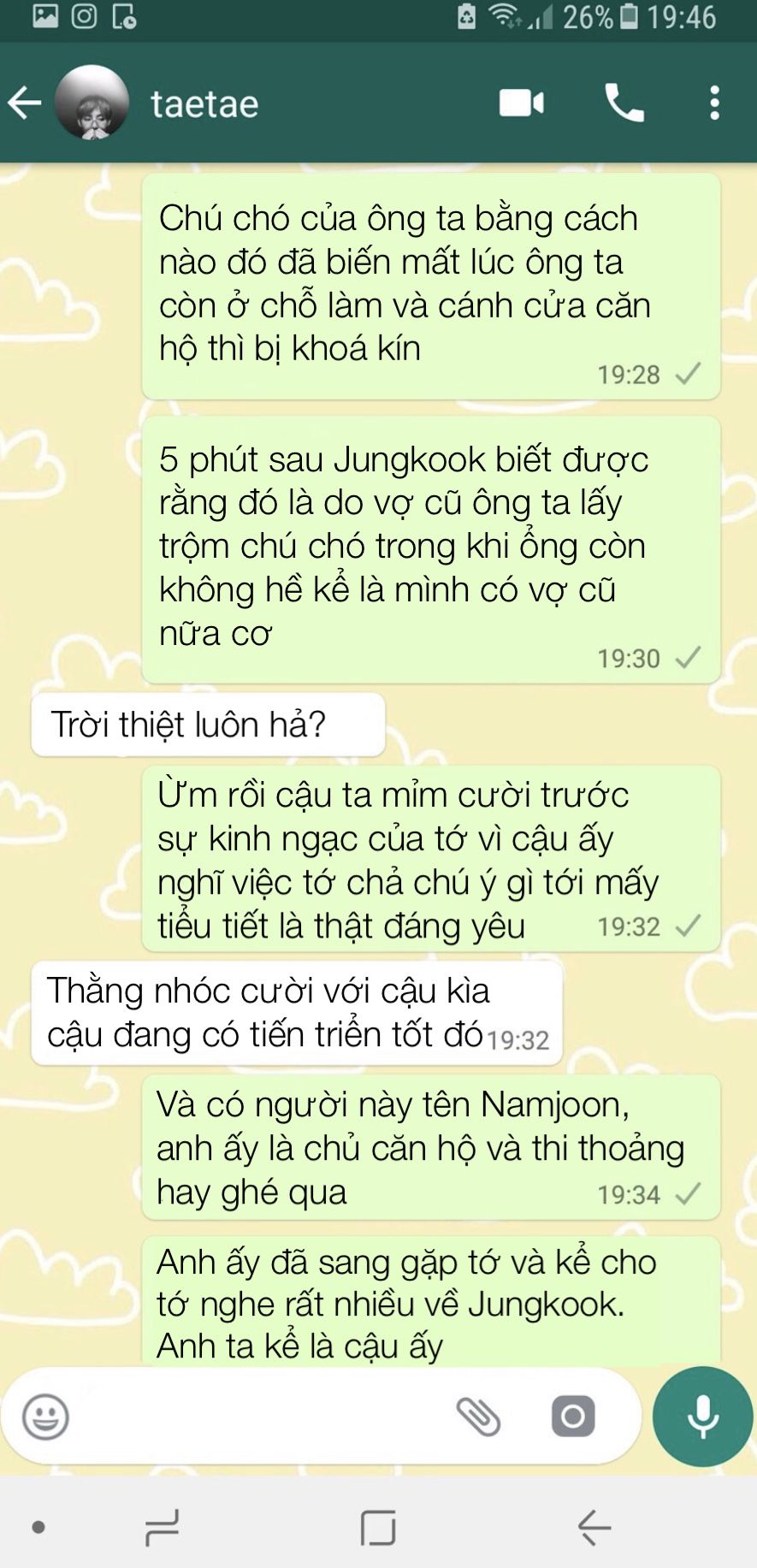Start a video call with taetae
757x1568 pixels.
click(x=522, y=104)
